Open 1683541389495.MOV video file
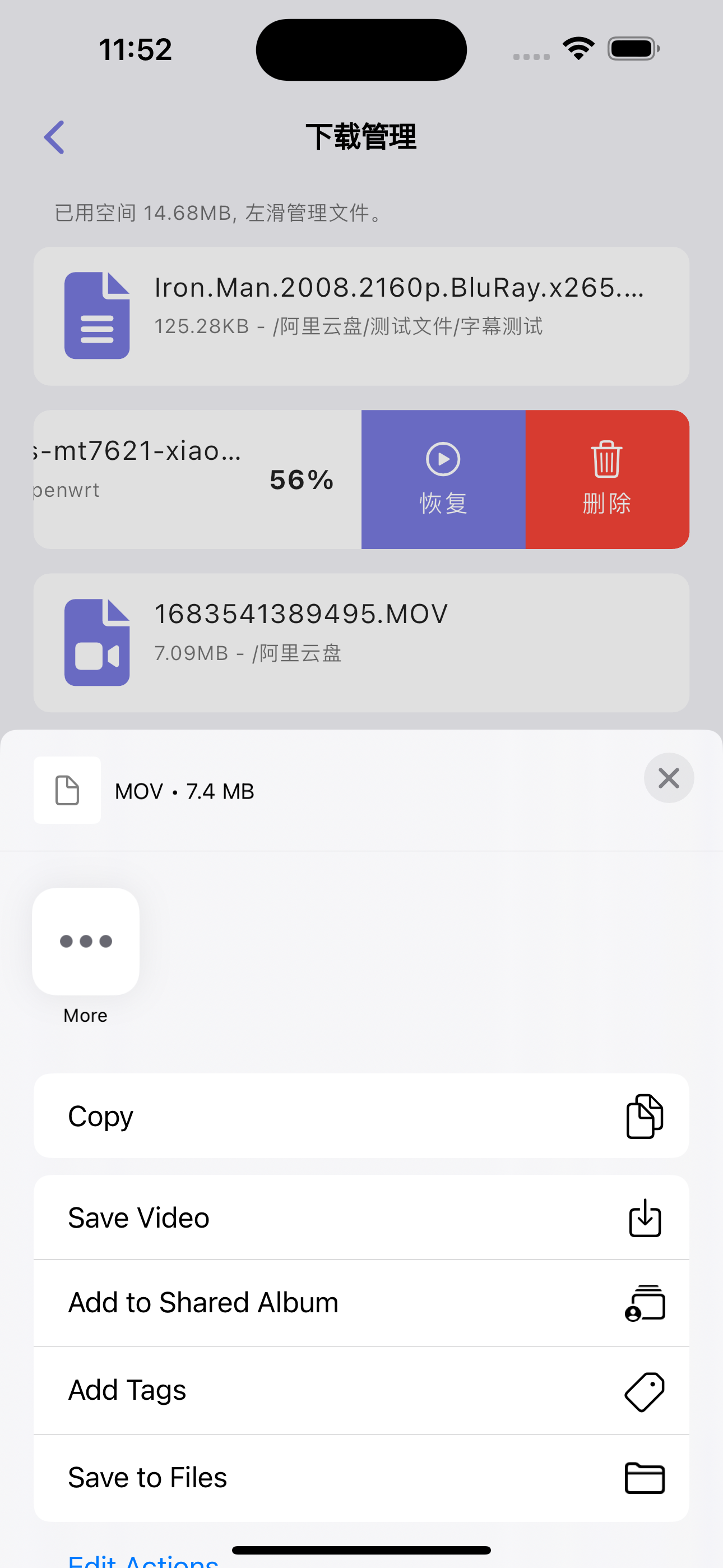Screen dimensions: 723x1568 361,643
